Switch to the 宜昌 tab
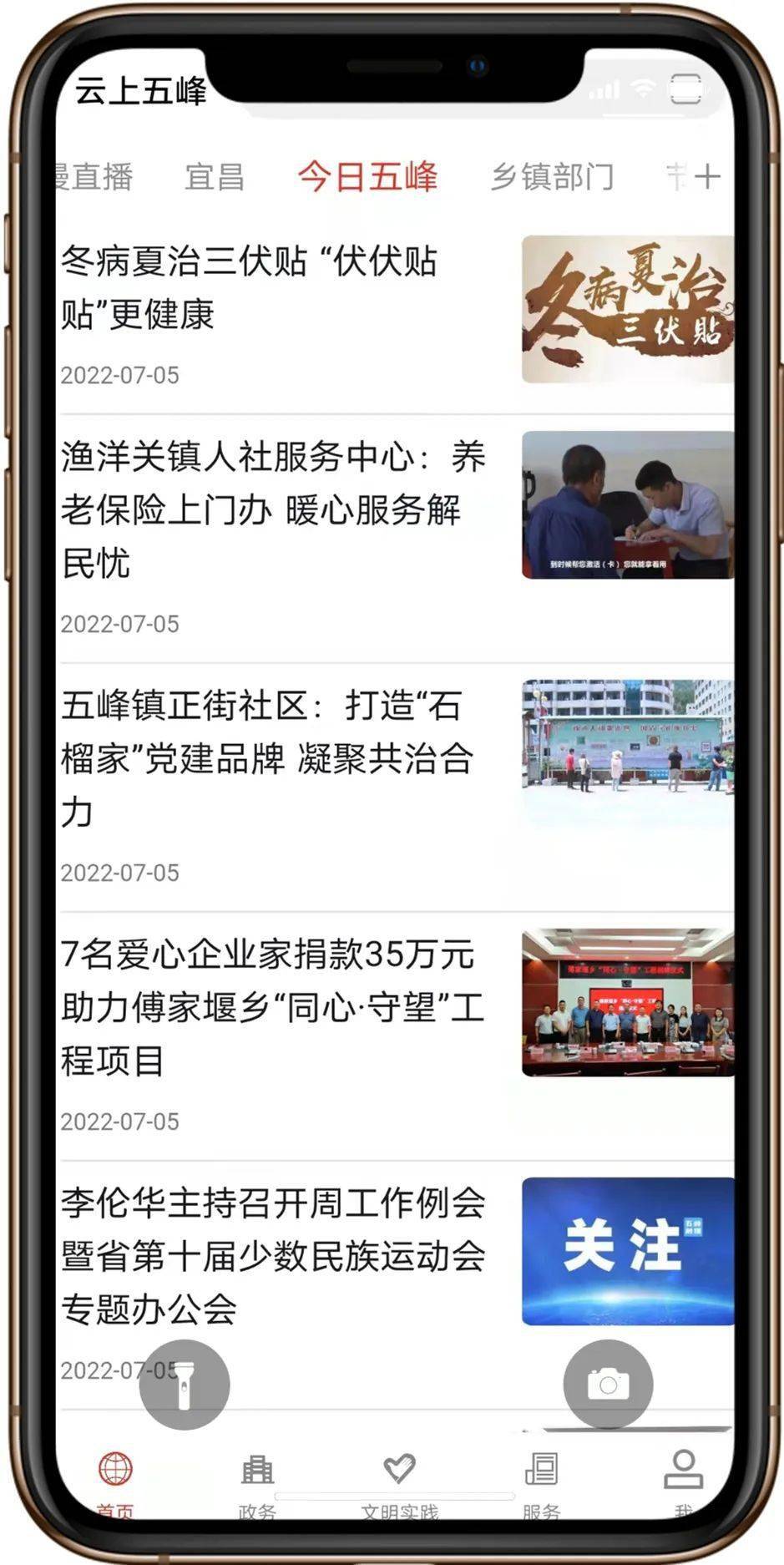The width and height of the screenshot is (784, 1565). 215,177
